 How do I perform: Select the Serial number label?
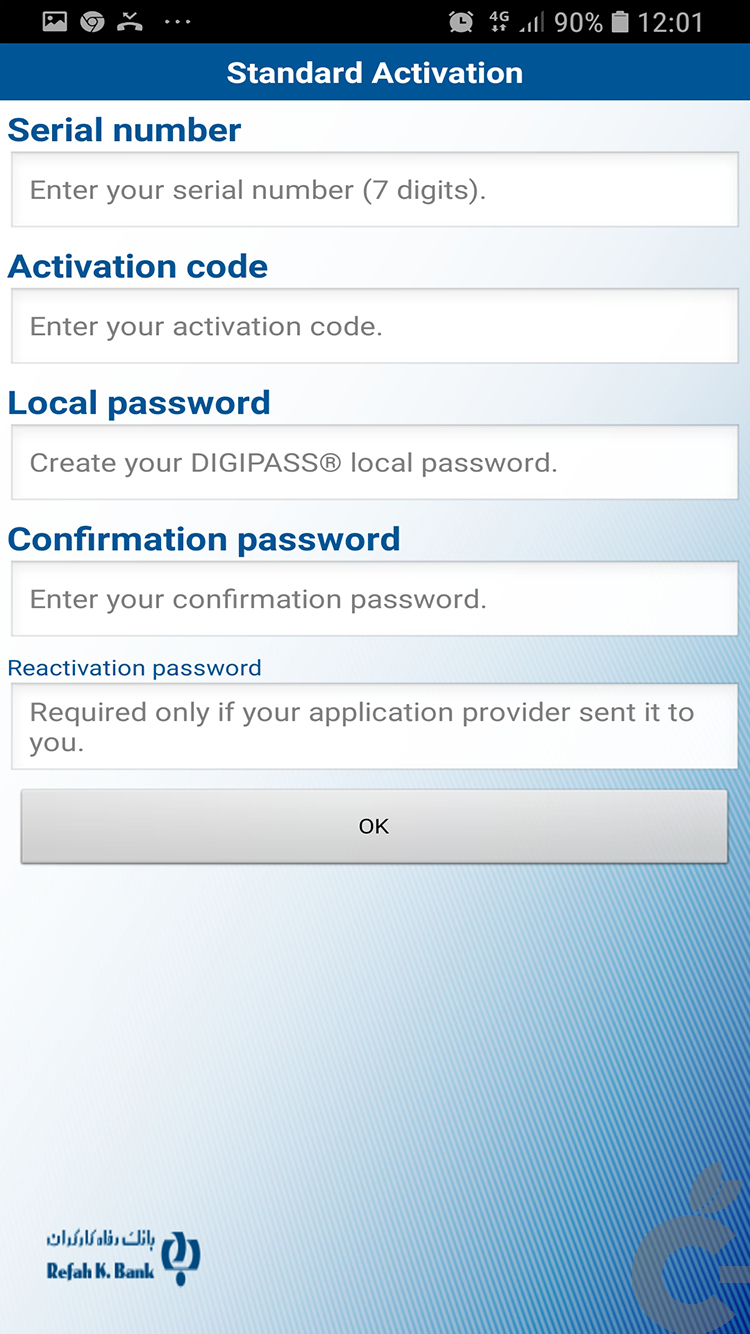[124, 129]
